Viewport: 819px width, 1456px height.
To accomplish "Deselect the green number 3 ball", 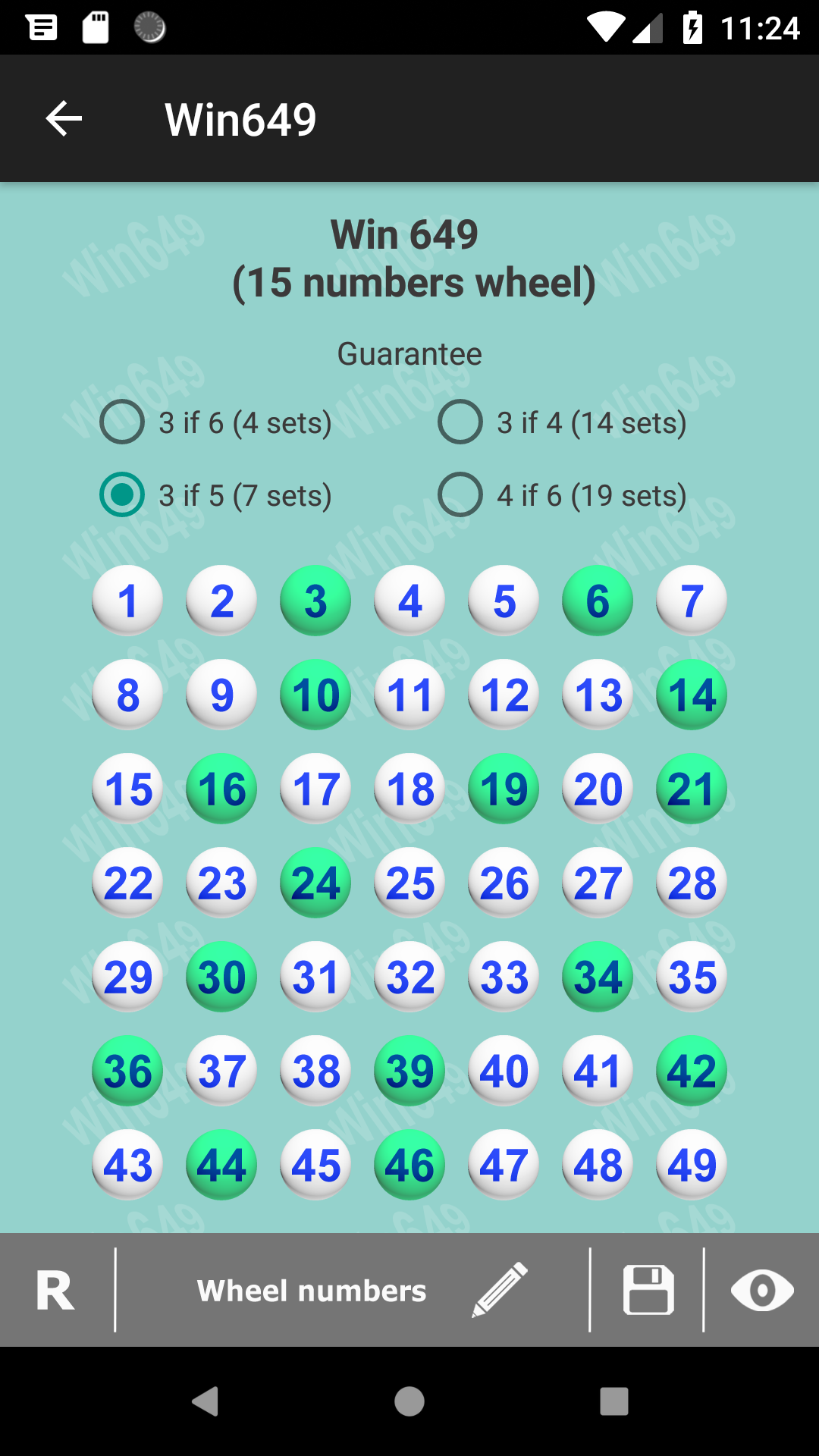I will pyautogui.click(x=315, y=601).
